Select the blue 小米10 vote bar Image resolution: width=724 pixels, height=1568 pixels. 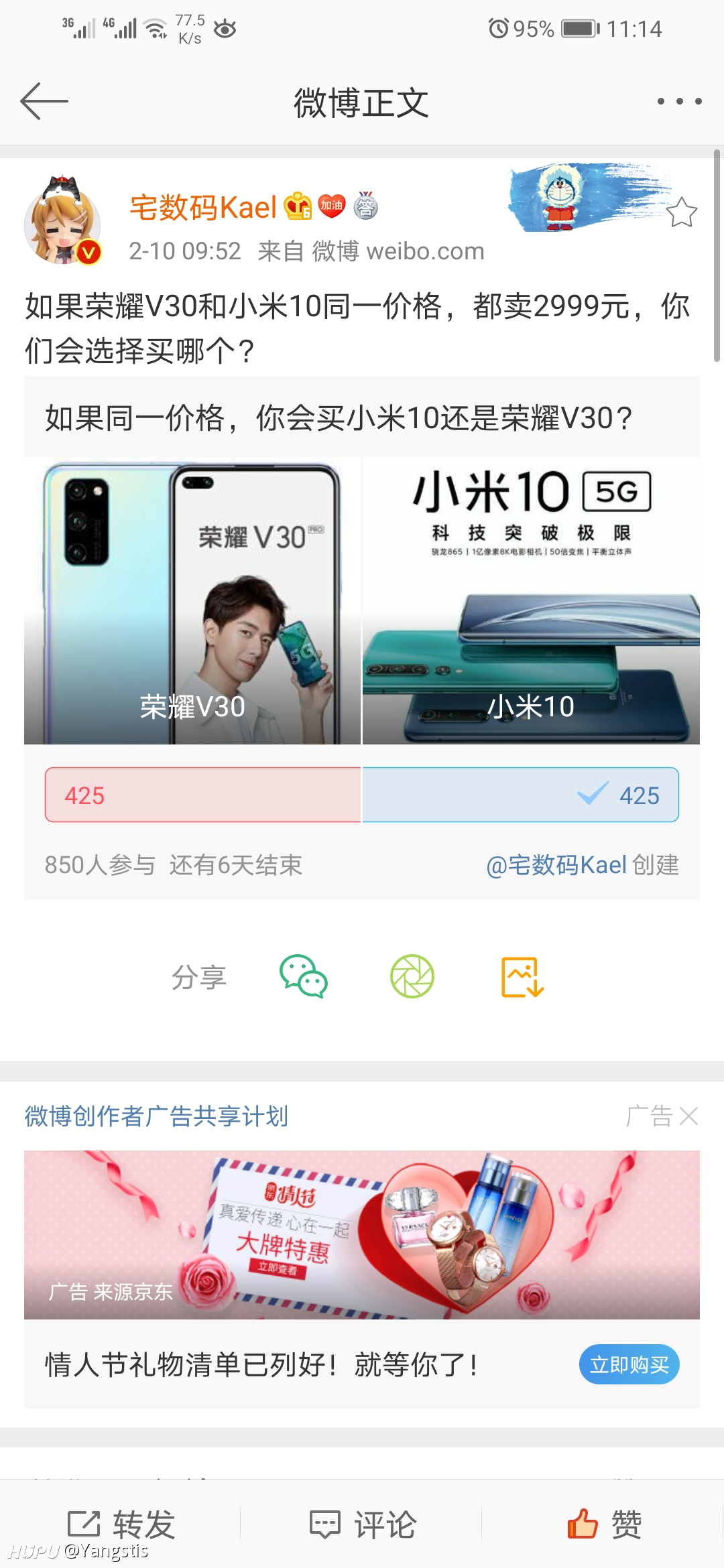(x=521, y=795)
